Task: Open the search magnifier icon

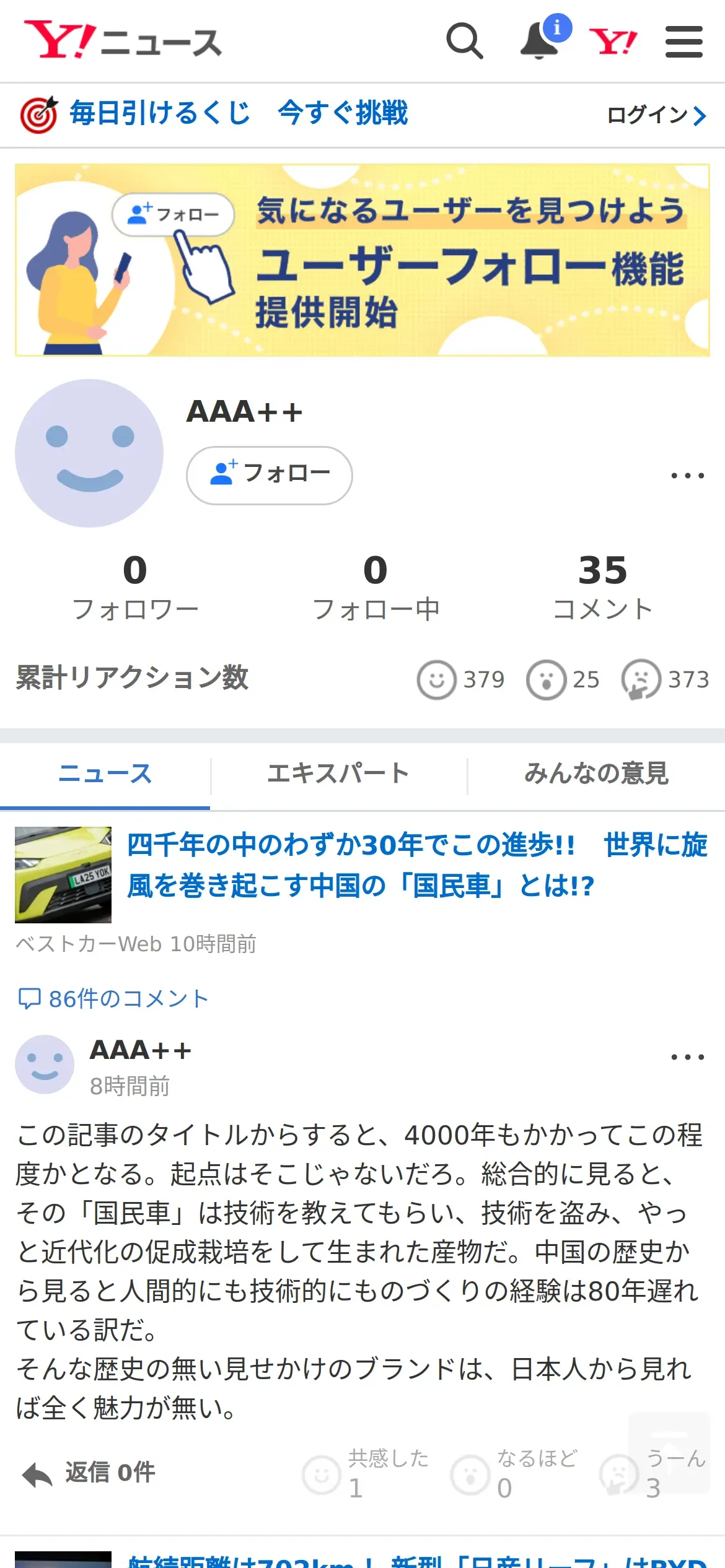Action: click(464, 41)
